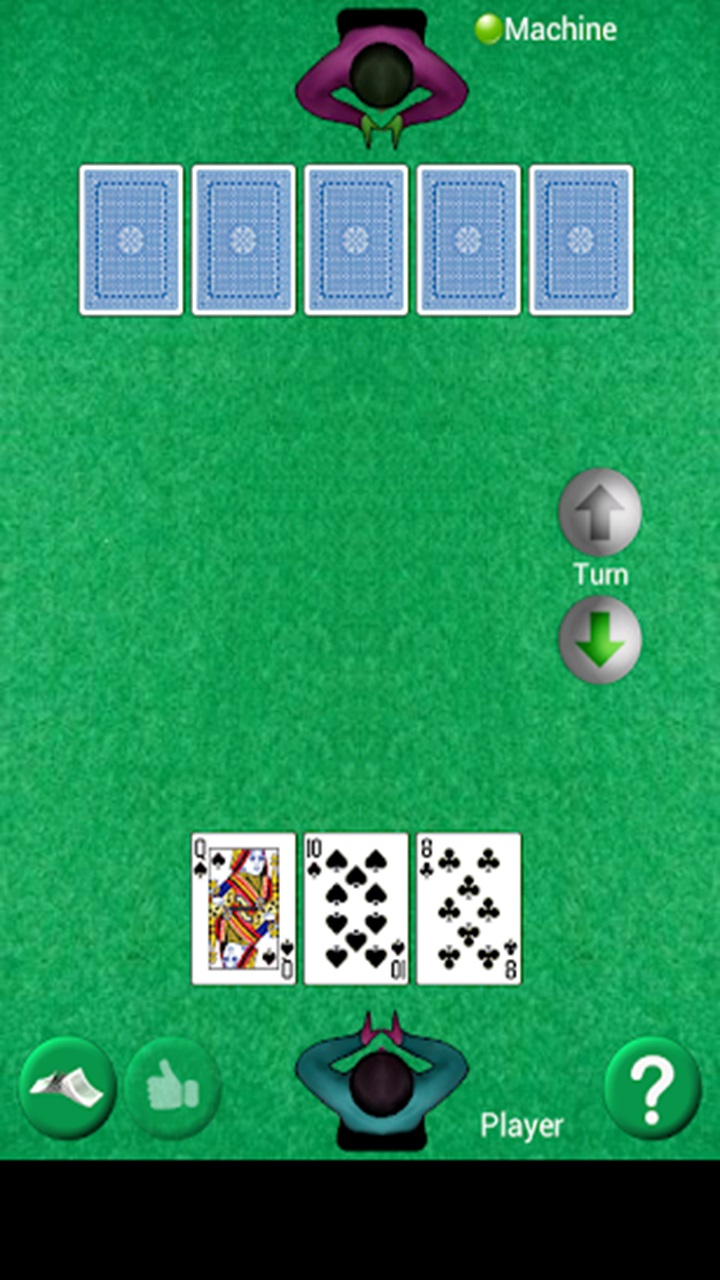720x1280 pixels.
Task: Tap the gray up turn arrow
Action: click(x=600, y=512)
